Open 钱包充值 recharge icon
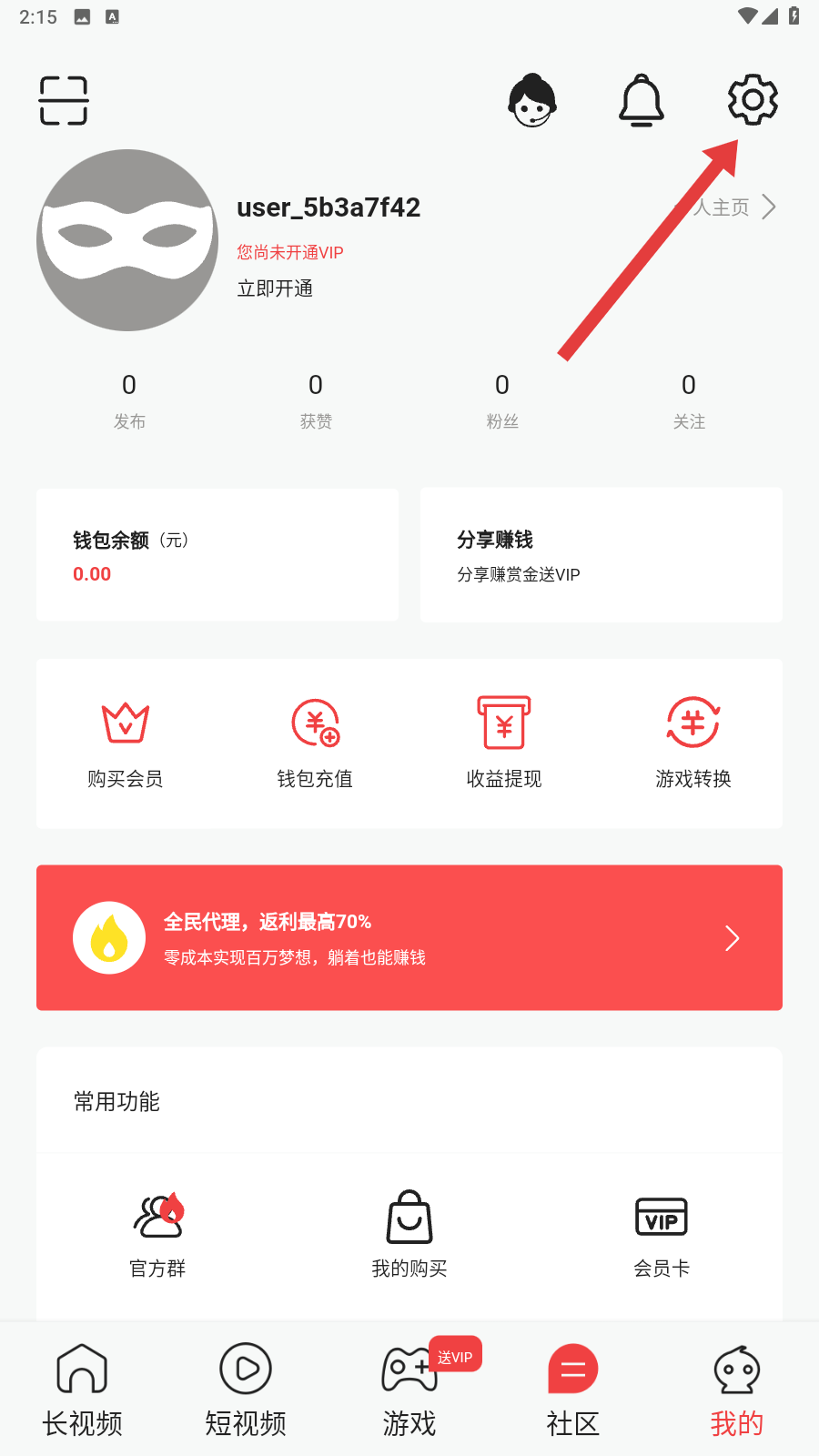The width and height of the screenshot is (819, 1456). point(315,723)
